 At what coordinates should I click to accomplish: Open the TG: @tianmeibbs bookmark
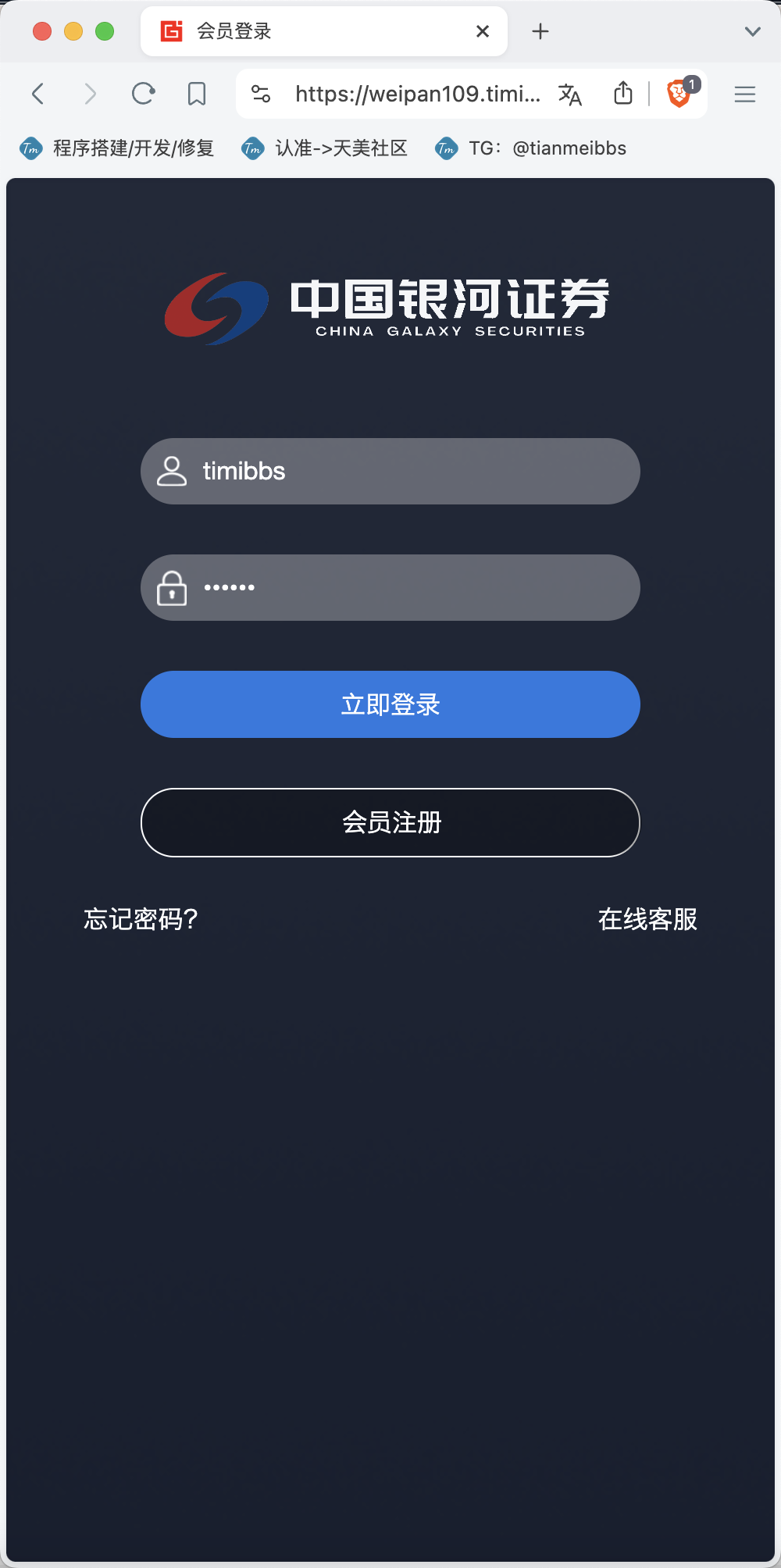point(531,148)
